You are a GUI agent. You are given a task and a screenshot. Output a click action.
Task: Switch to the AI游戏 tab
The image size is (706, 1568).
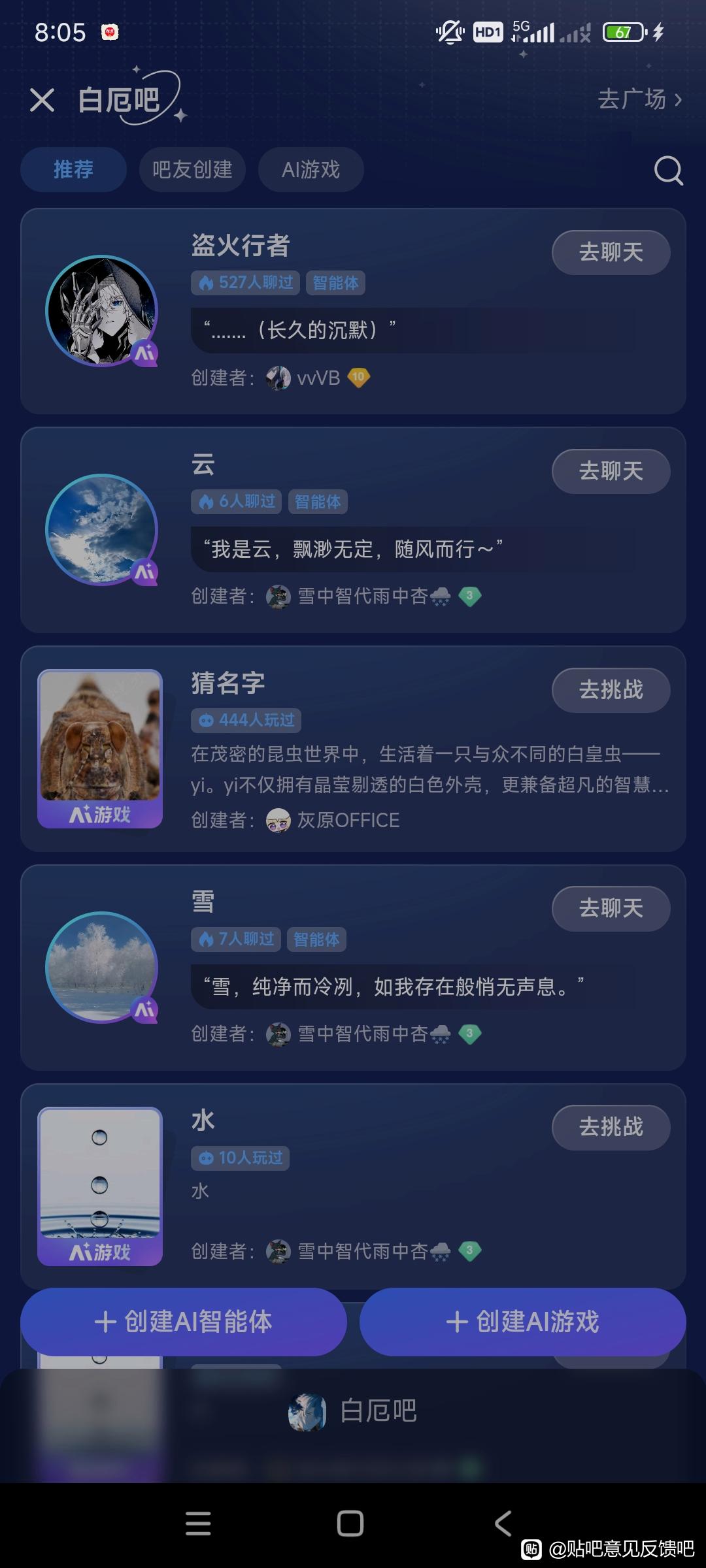click(311, 170)
